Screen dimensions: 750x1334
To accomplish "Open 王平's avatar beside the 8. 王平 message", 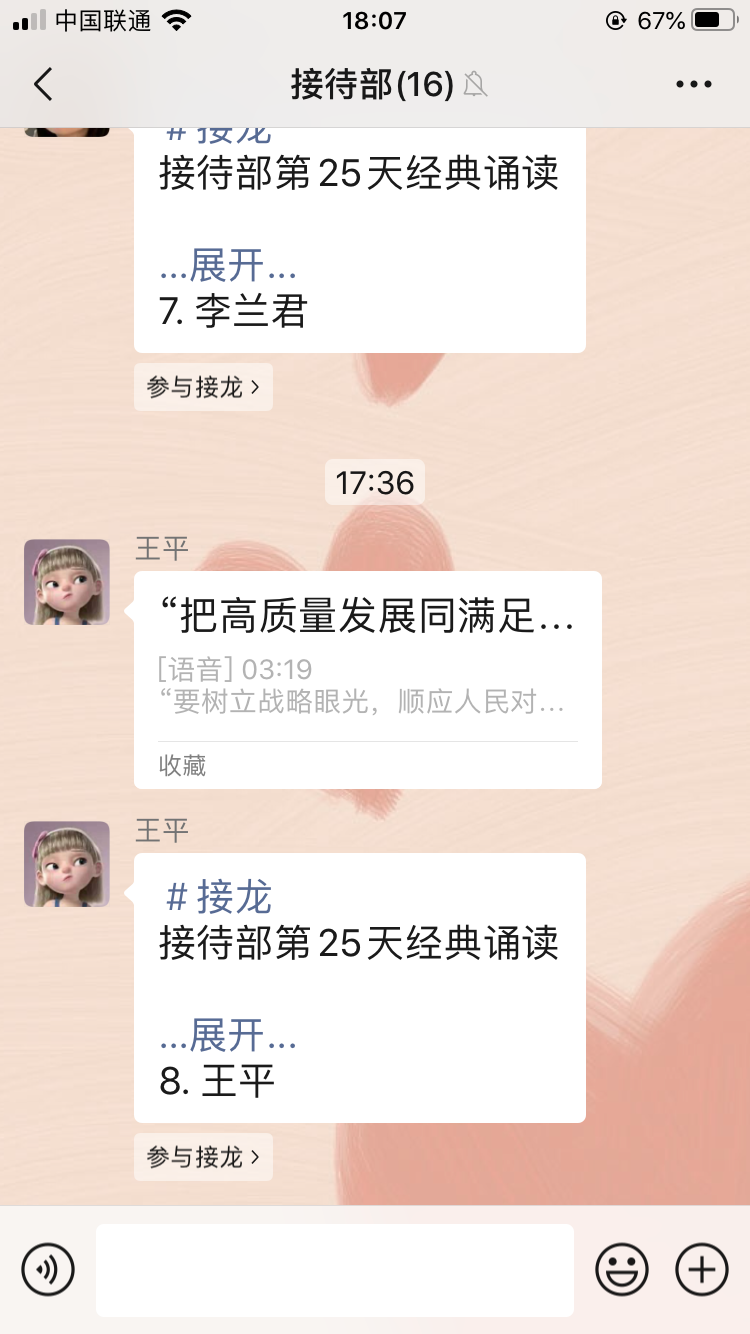I will (x=67, y=864).
